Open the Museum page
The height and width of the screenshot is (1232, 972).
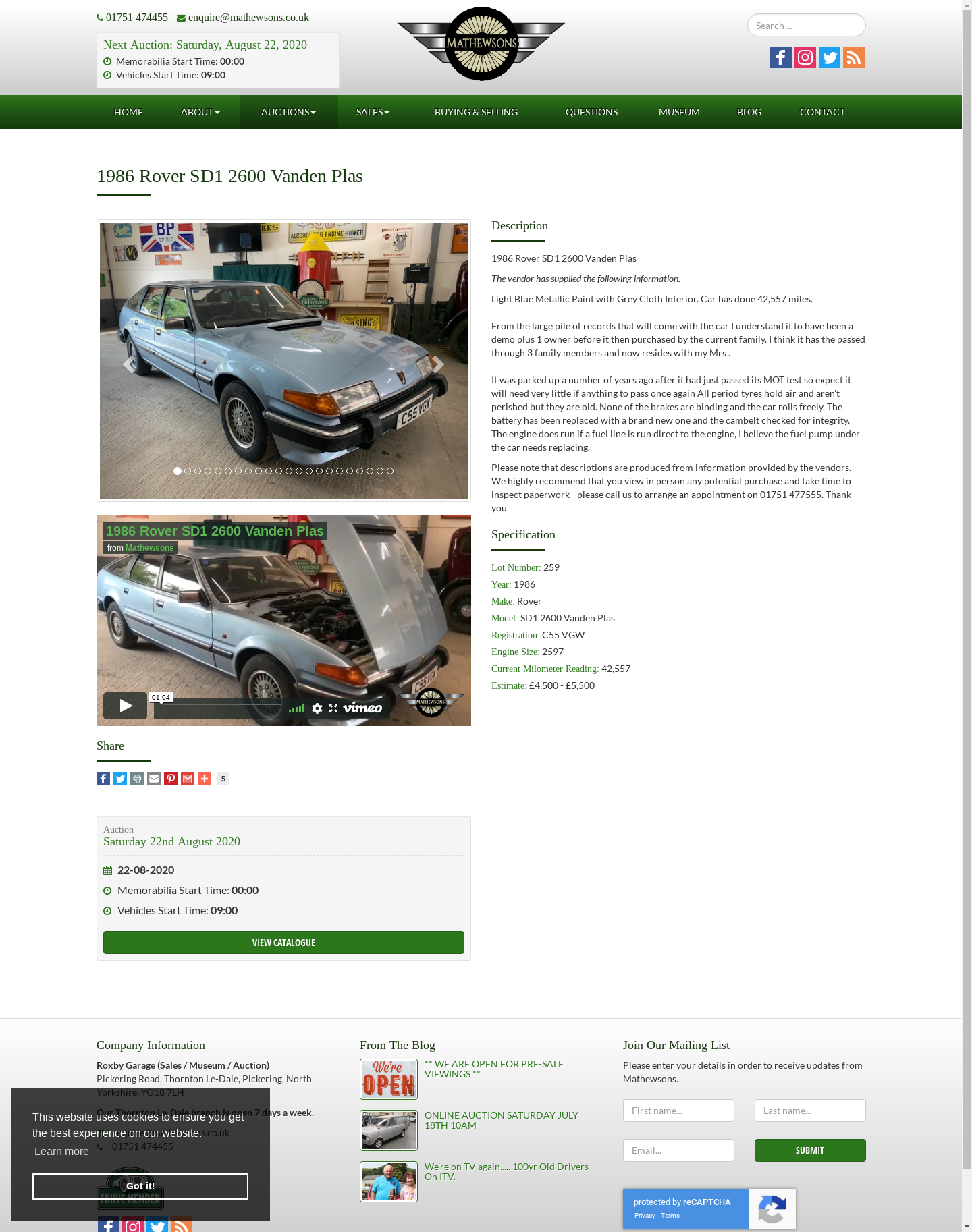pyautogui.click(x=679, y=112)
